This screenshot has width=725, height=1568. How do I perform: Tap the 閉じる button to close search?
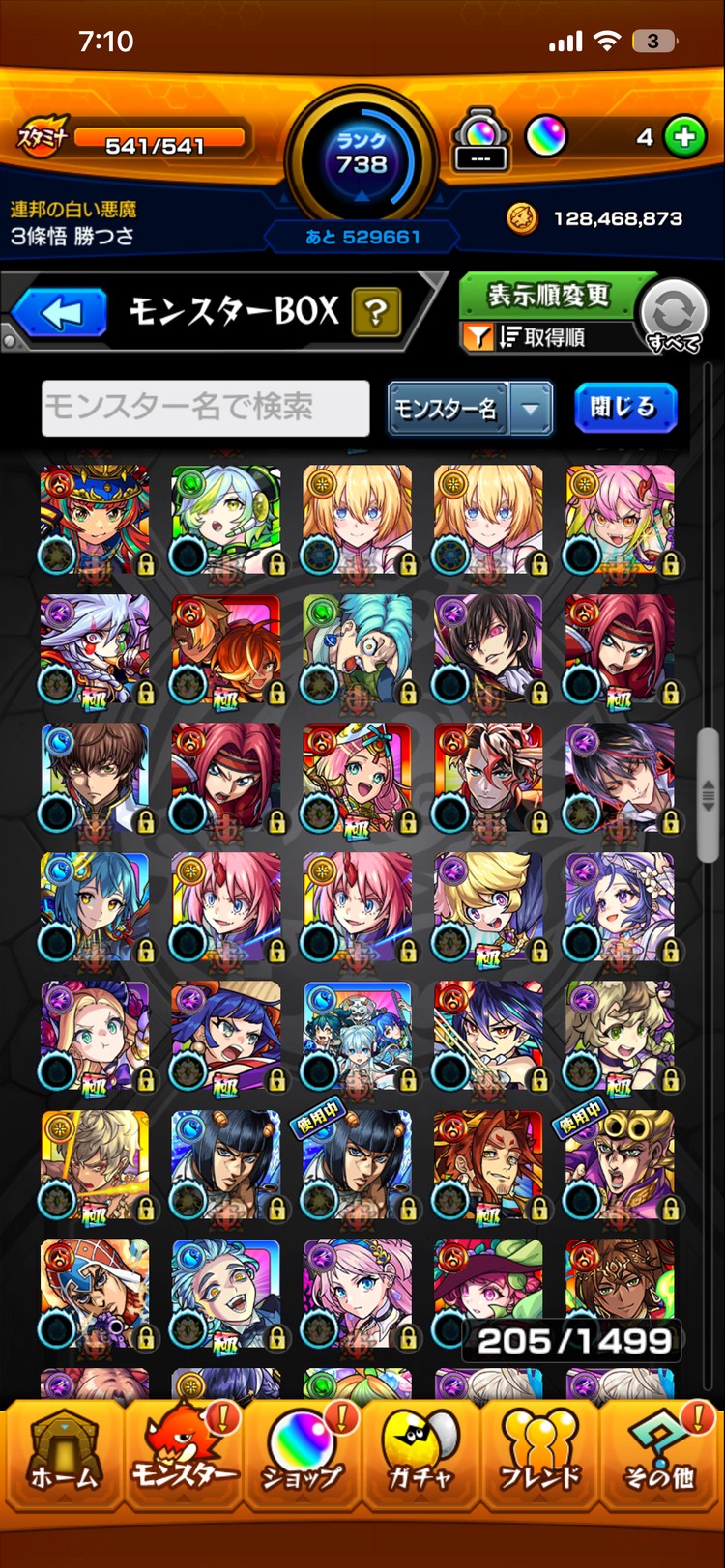[x=624, y=408]
